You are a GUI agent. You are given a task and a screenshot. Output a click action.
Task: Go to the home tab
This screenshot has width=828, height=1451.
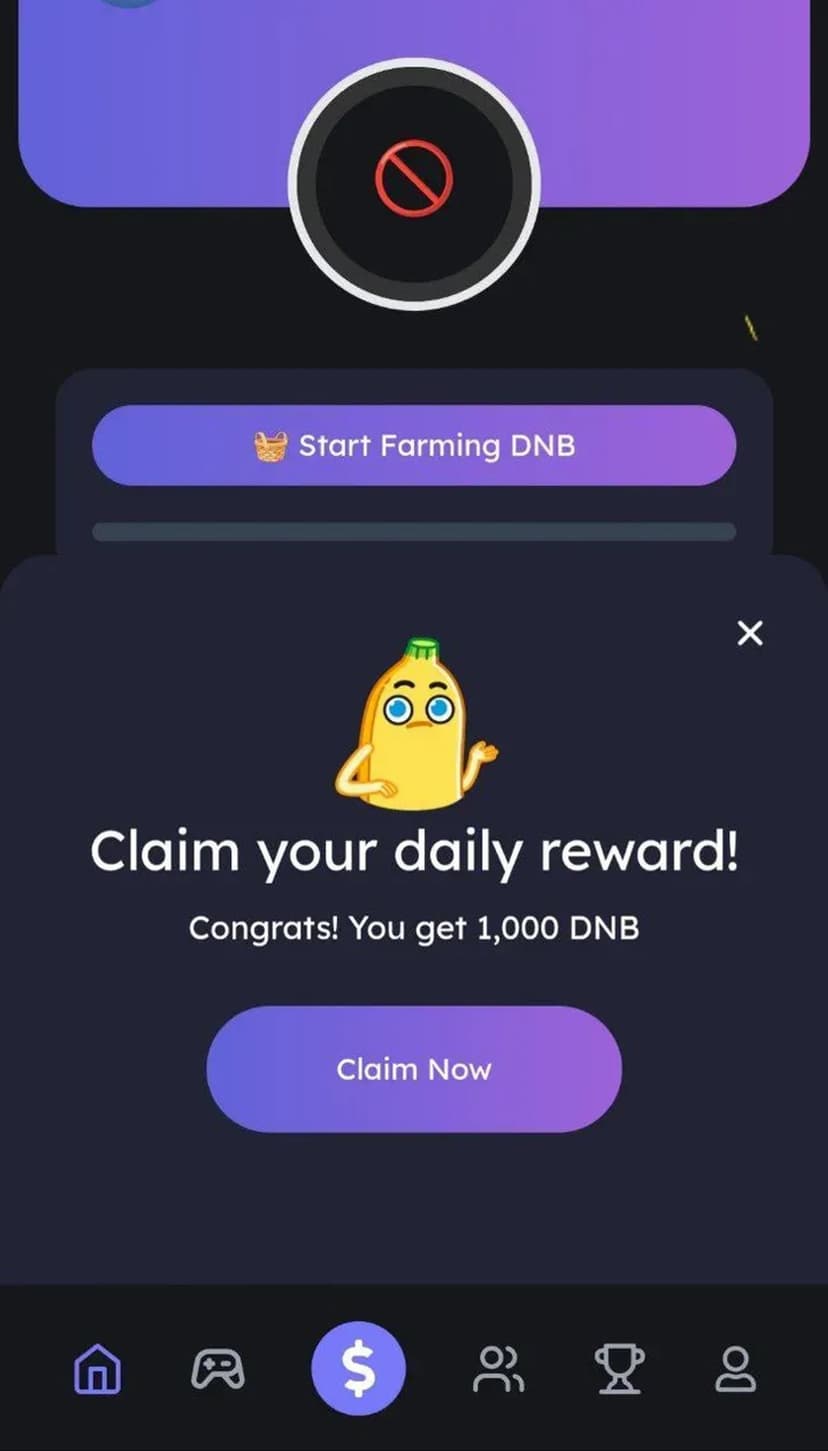[98, 1369]
